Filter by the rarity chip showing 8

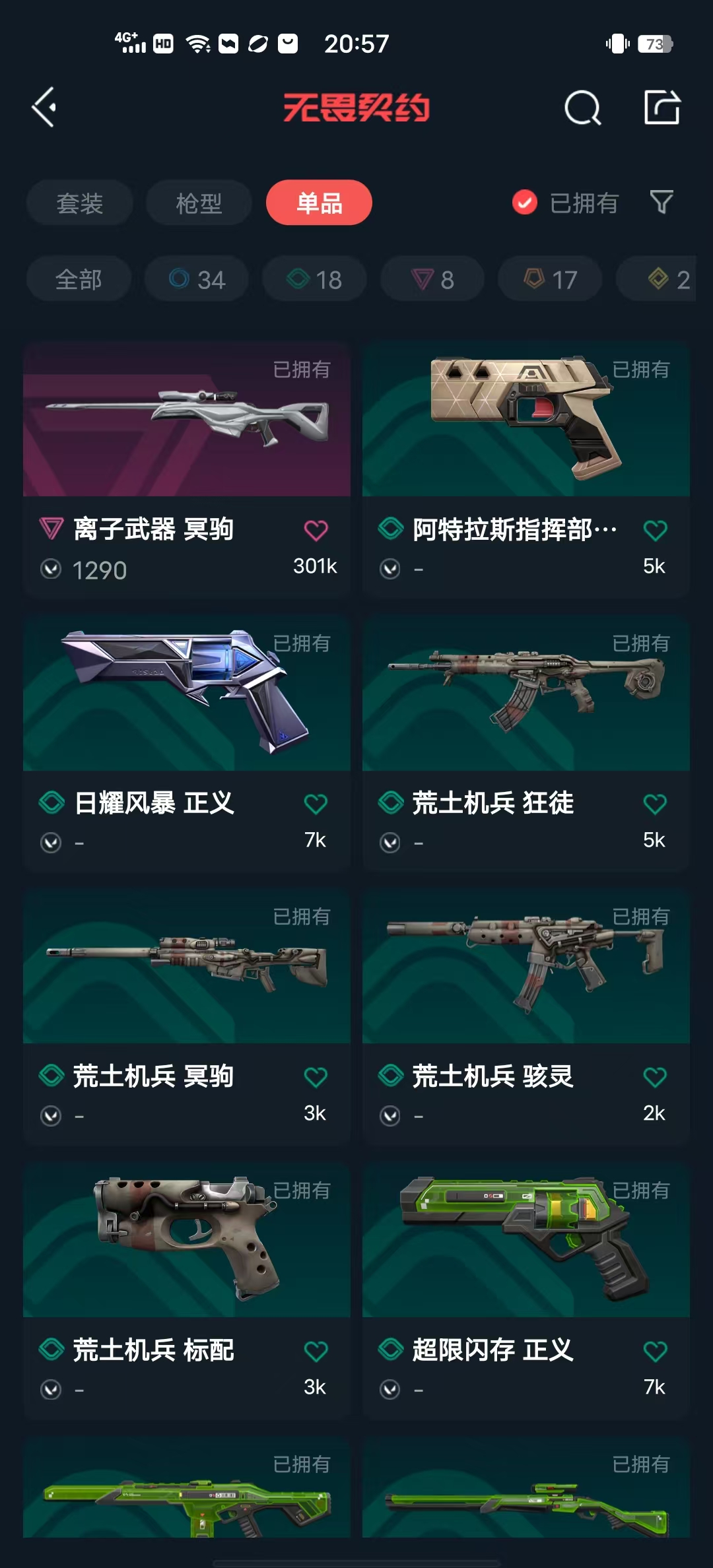click(432, 279)
